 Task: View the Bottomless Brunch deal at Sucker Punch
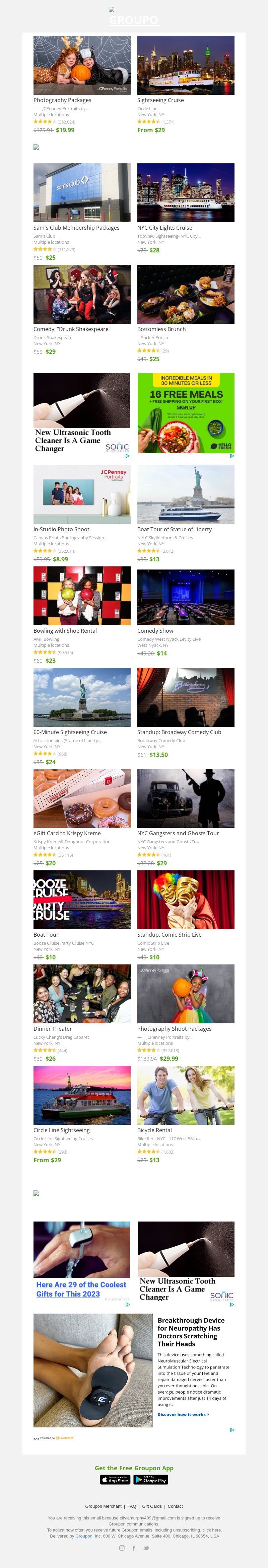pos(185,294)
